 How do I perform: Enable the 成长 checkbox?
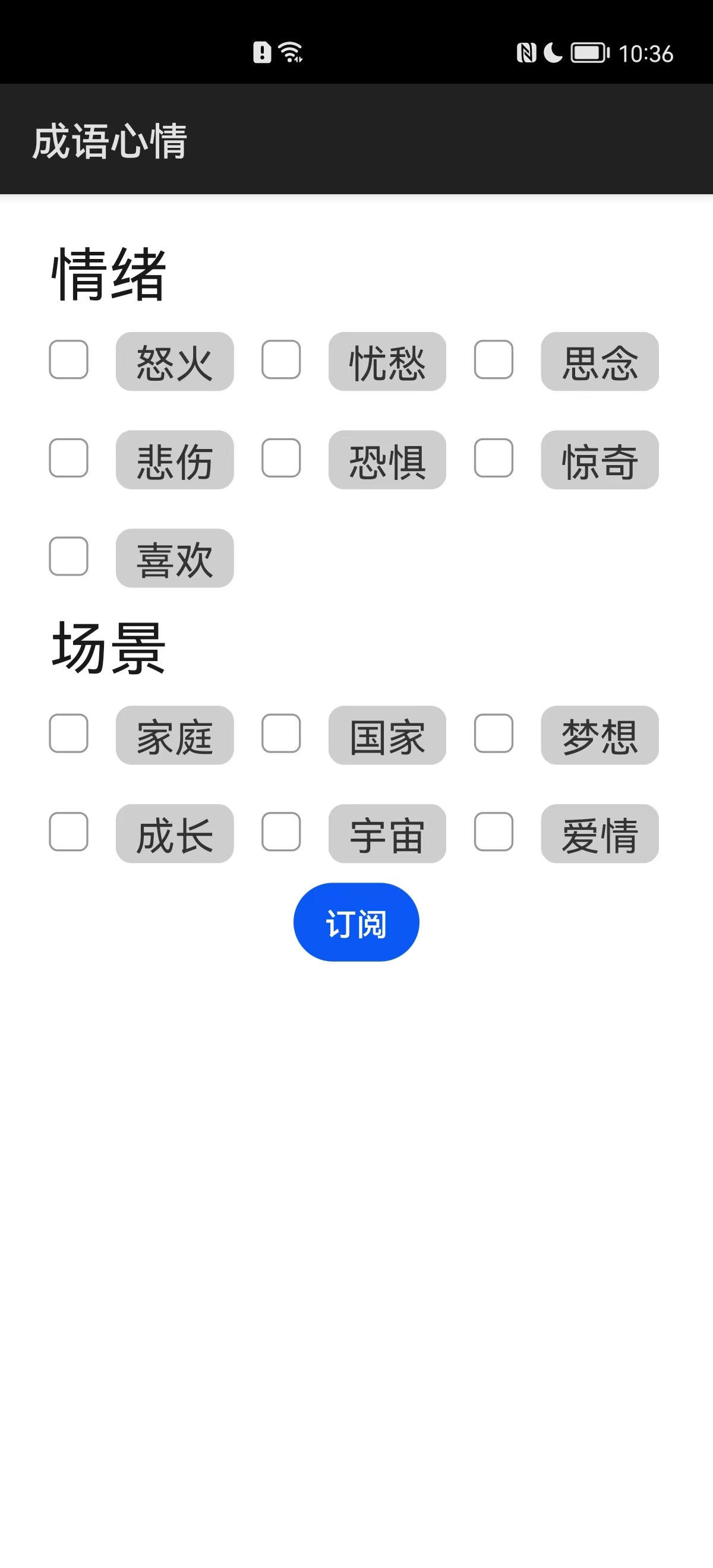click(68, 832)
